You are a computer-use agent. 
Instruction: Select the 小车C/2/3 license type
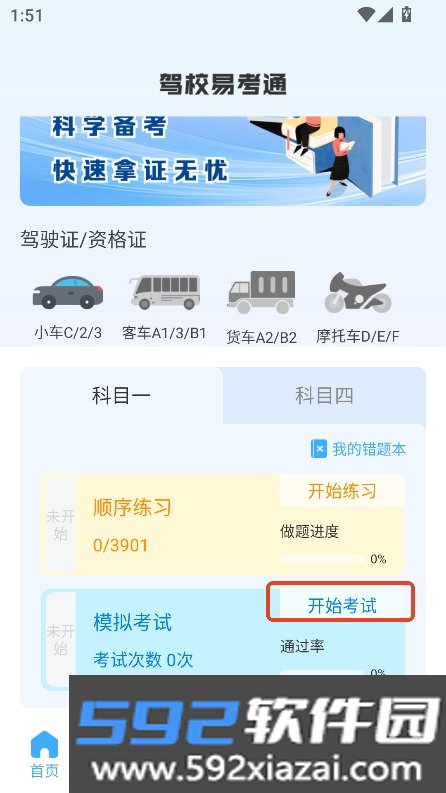(68, 307)
